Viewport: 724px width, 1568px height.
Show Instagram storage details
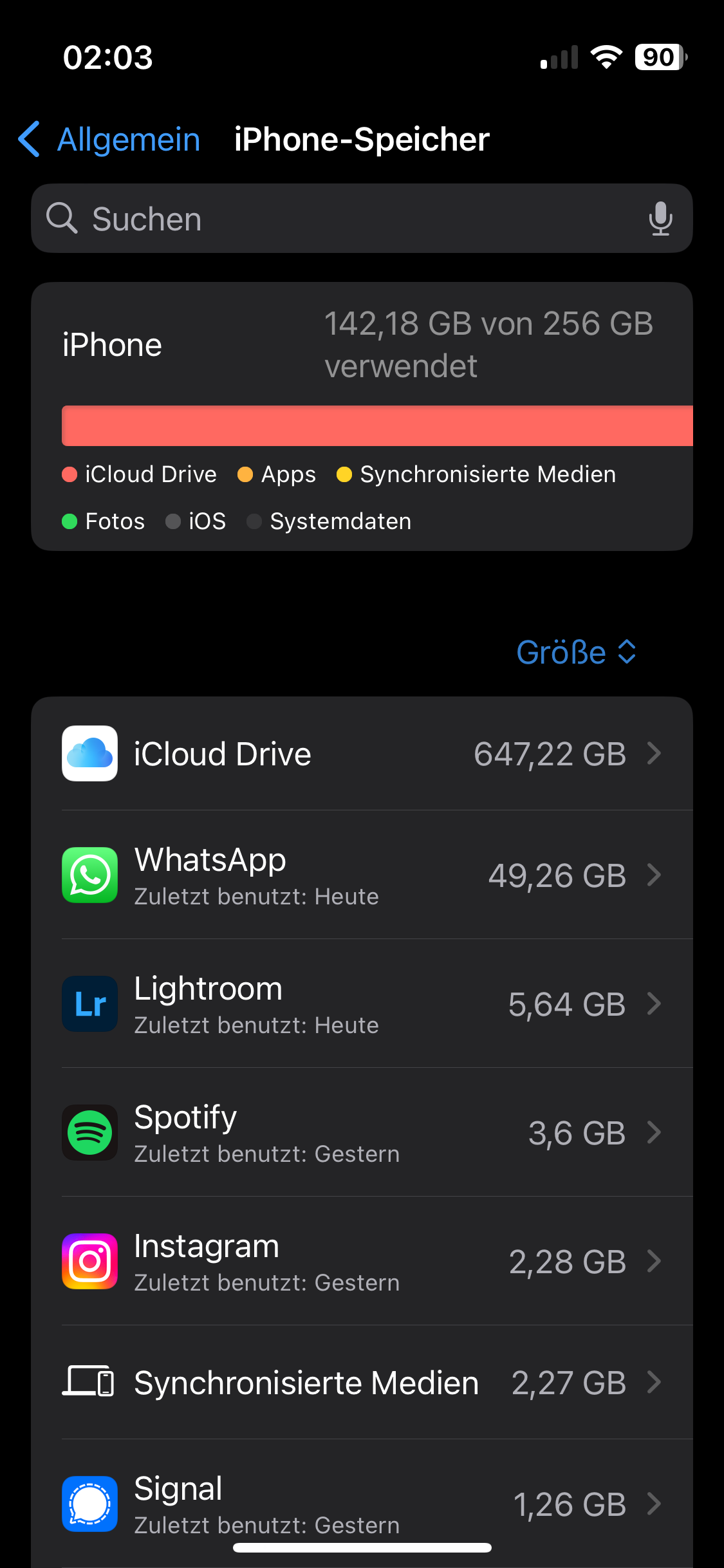(362, 1262)
